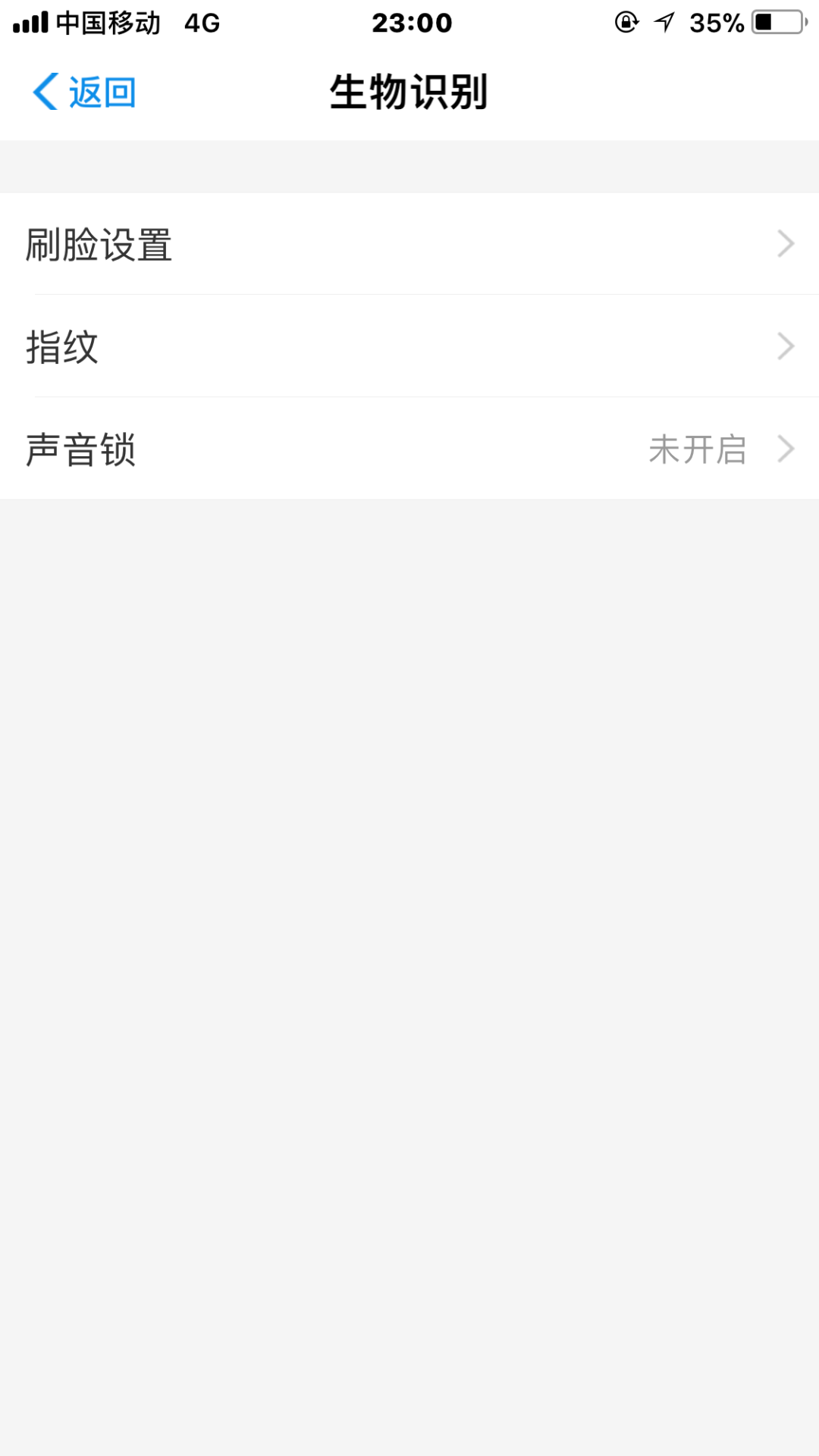
Task: Open 声音锁 voice lock settings
Action: pyautogui.click(x=409, y=449)
